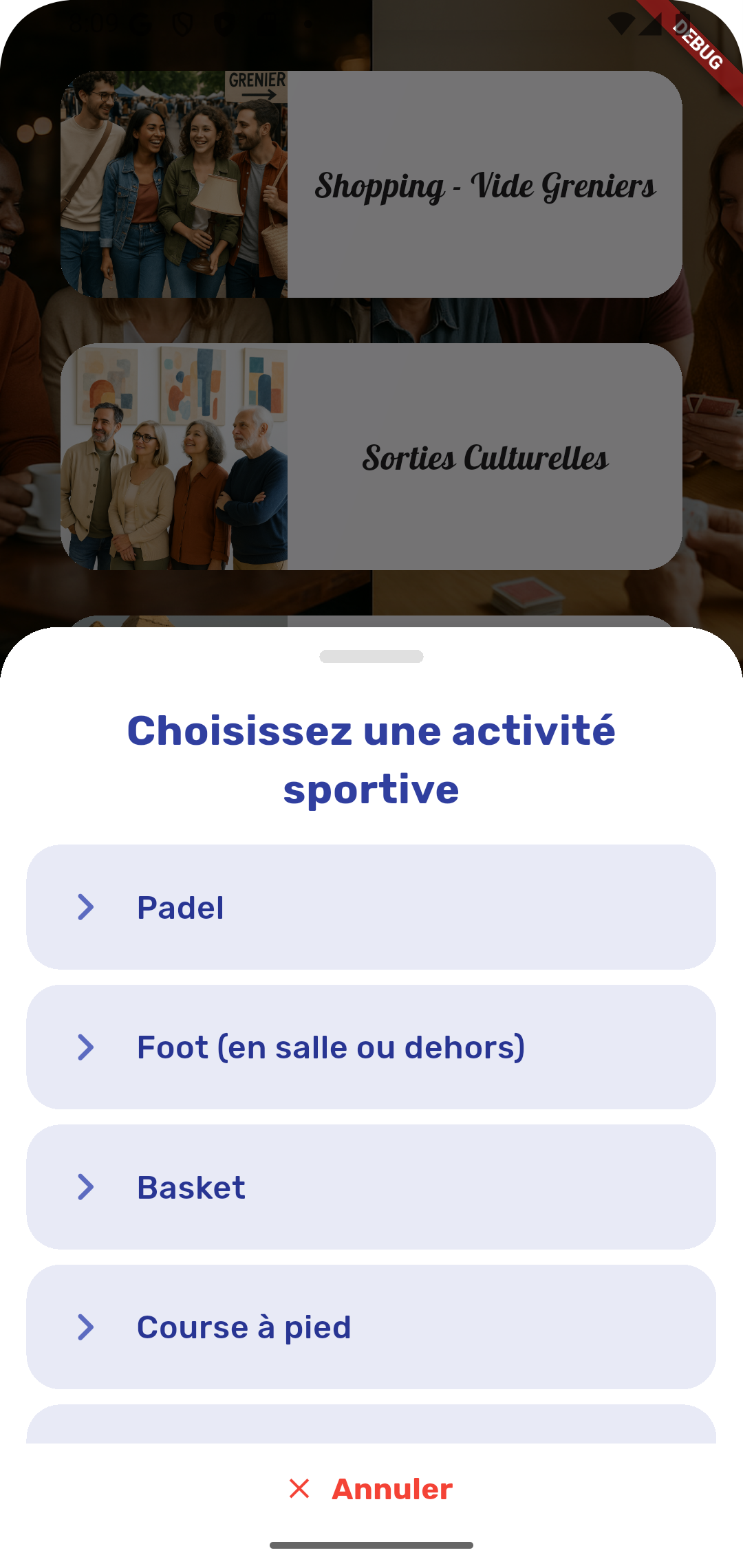The image size is (743, 1568).
Task: Click the red X icon near Annuler
Action: (301, 1490)
